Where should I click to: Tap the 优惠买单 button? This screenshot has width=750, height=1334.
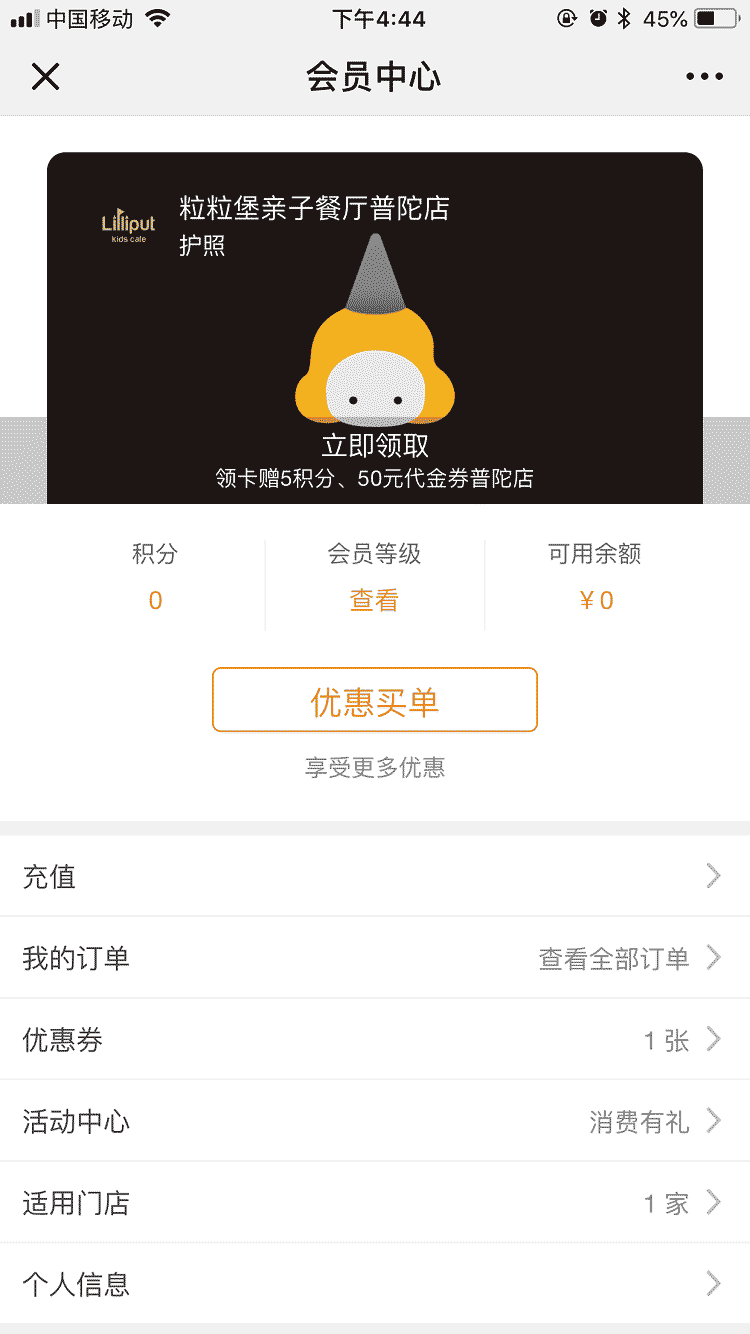375,700
